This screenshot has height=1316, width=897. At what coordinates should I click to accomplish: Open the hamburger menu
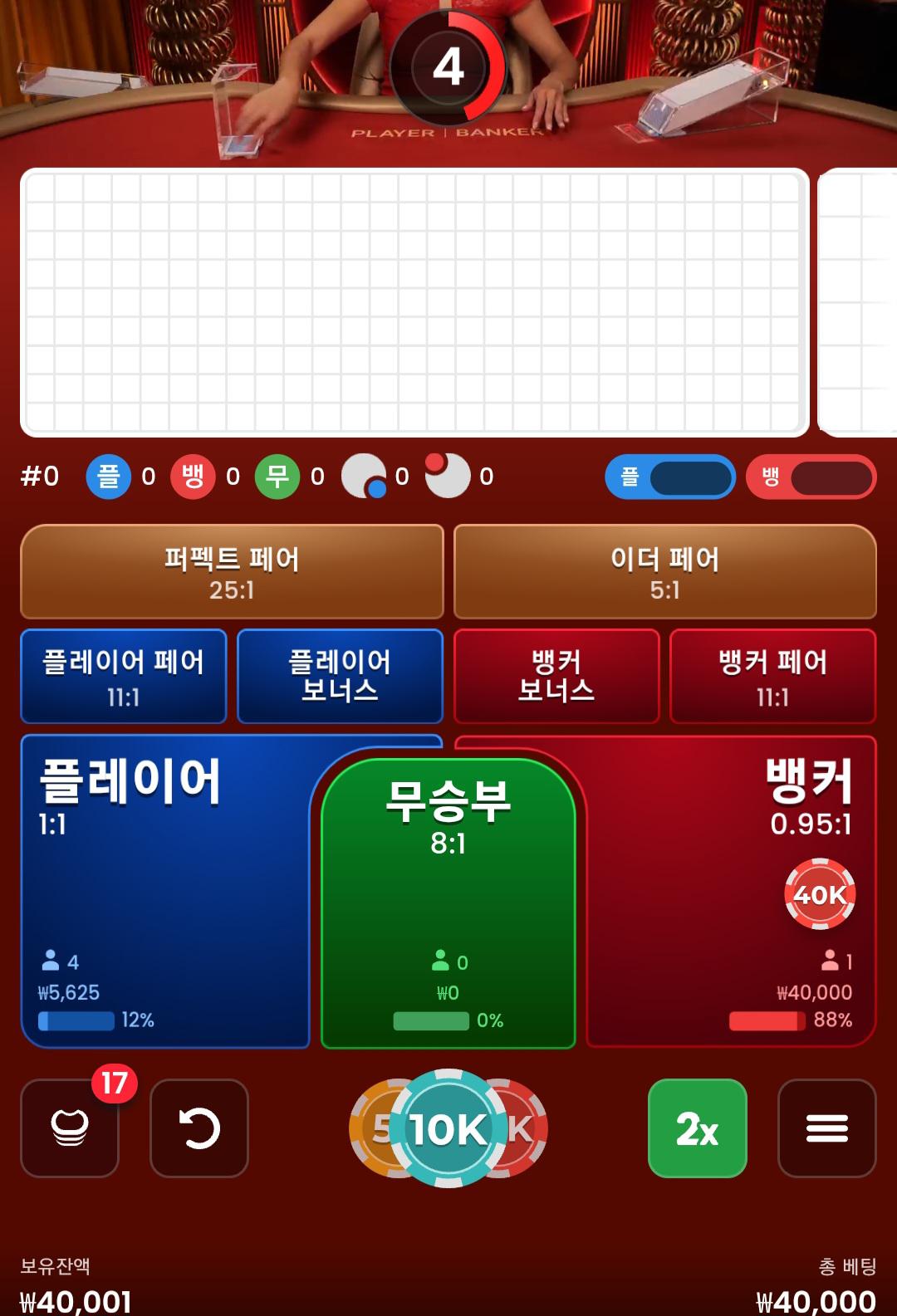[826, 1128]
